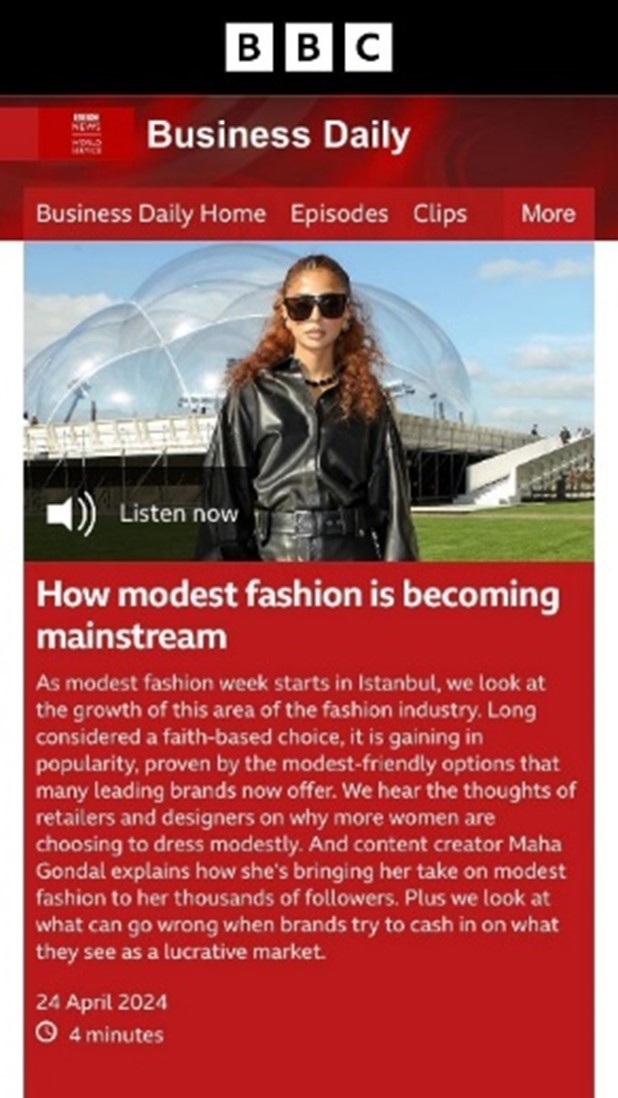
Task: Open the Clips section
Action: (x=440, y=214)
